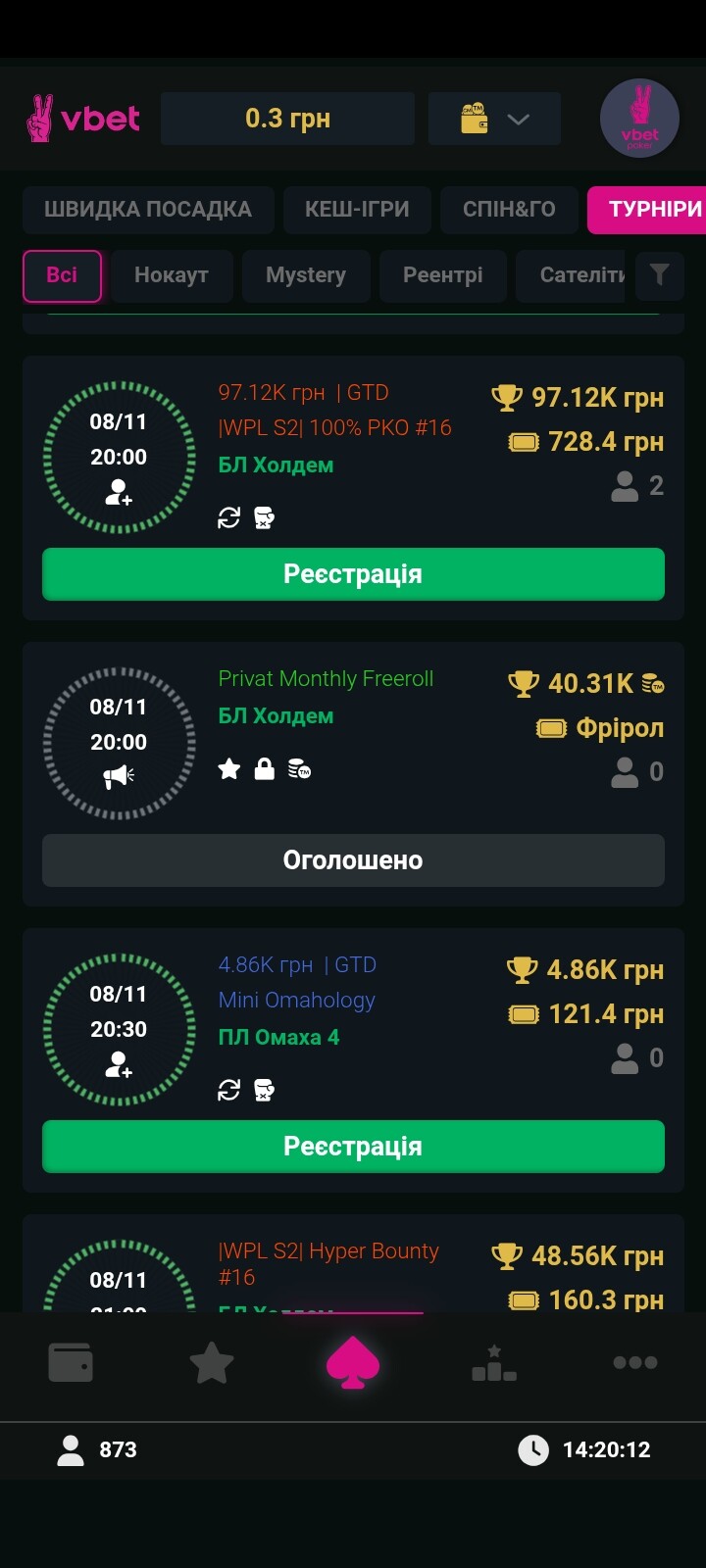Expand the wallet currency dropdown

(495, 120)
